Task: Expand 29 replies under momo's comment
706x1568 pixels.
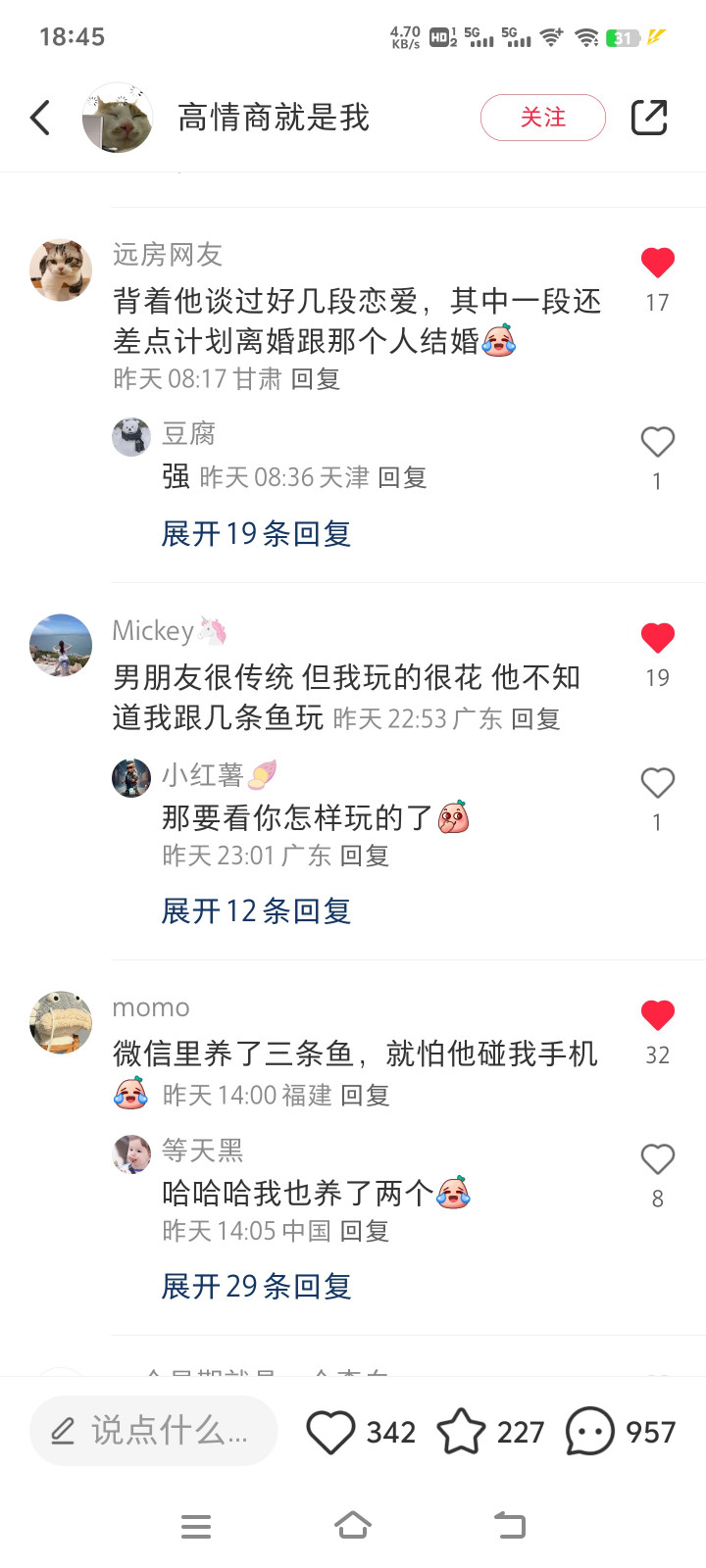Action: tap(256, 1287)
